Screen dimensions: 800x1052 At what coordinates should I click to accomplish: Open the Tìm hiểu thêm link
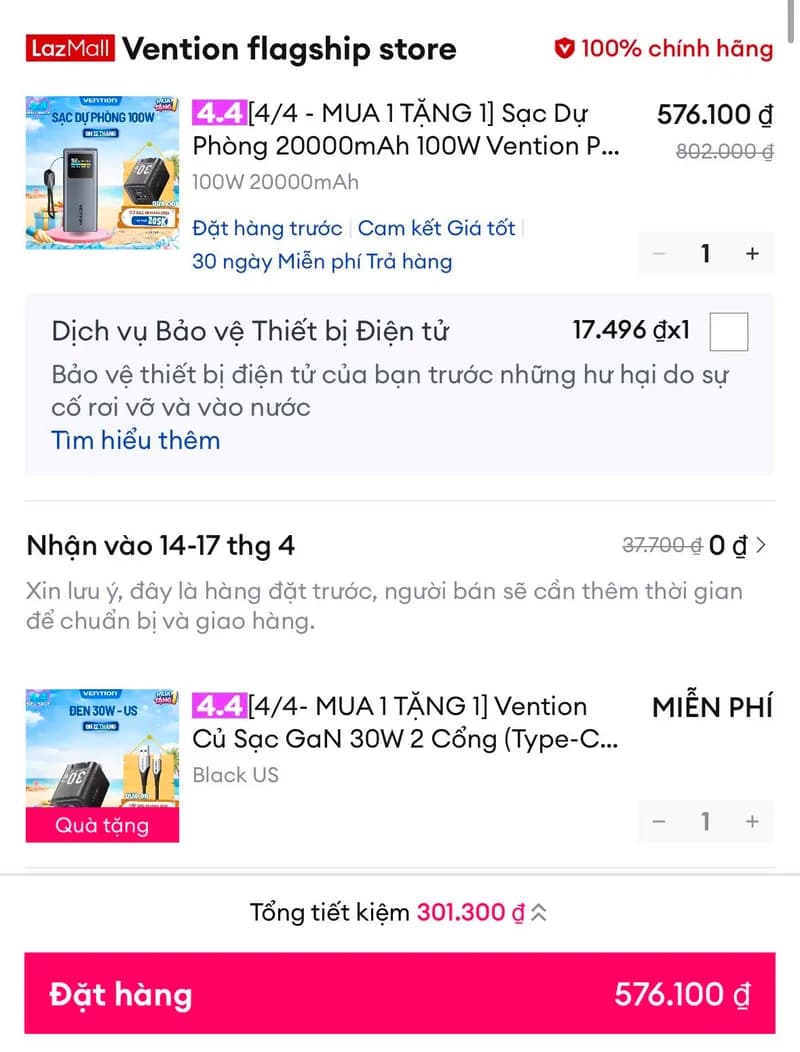[x=135, y=440]
